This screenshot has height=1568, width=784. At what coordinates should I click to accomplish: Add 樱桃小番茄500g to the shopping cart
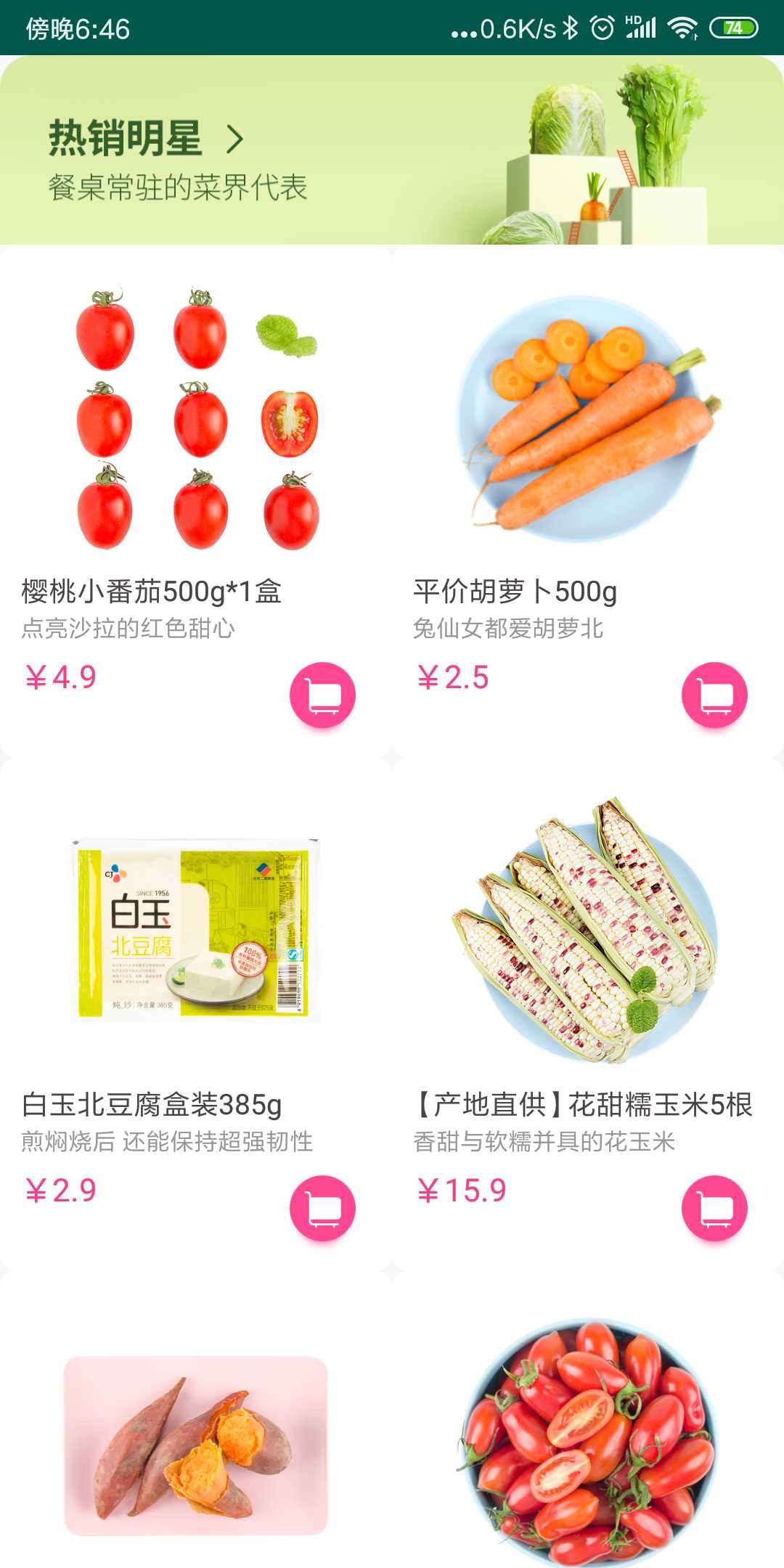(322, 694)
